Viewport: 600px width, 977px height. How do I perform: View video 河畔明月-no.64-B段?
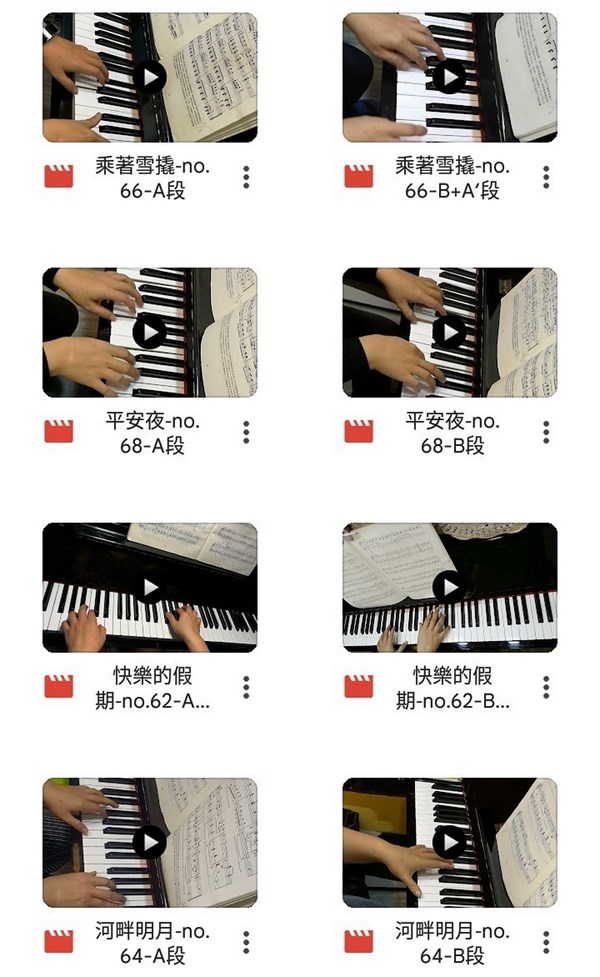click(450, 842)
